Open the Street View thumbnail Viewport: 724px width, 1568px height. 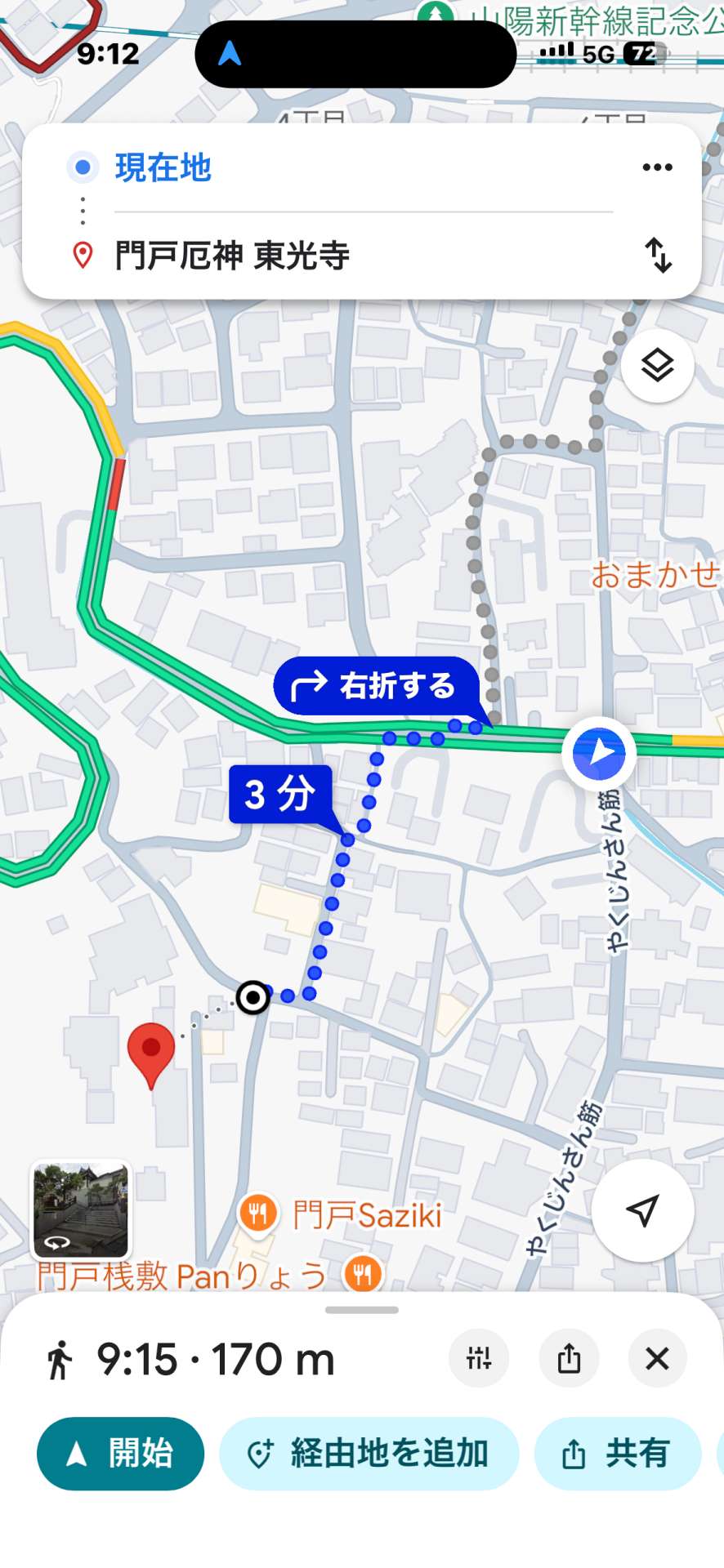click(x=80, y=1210)
